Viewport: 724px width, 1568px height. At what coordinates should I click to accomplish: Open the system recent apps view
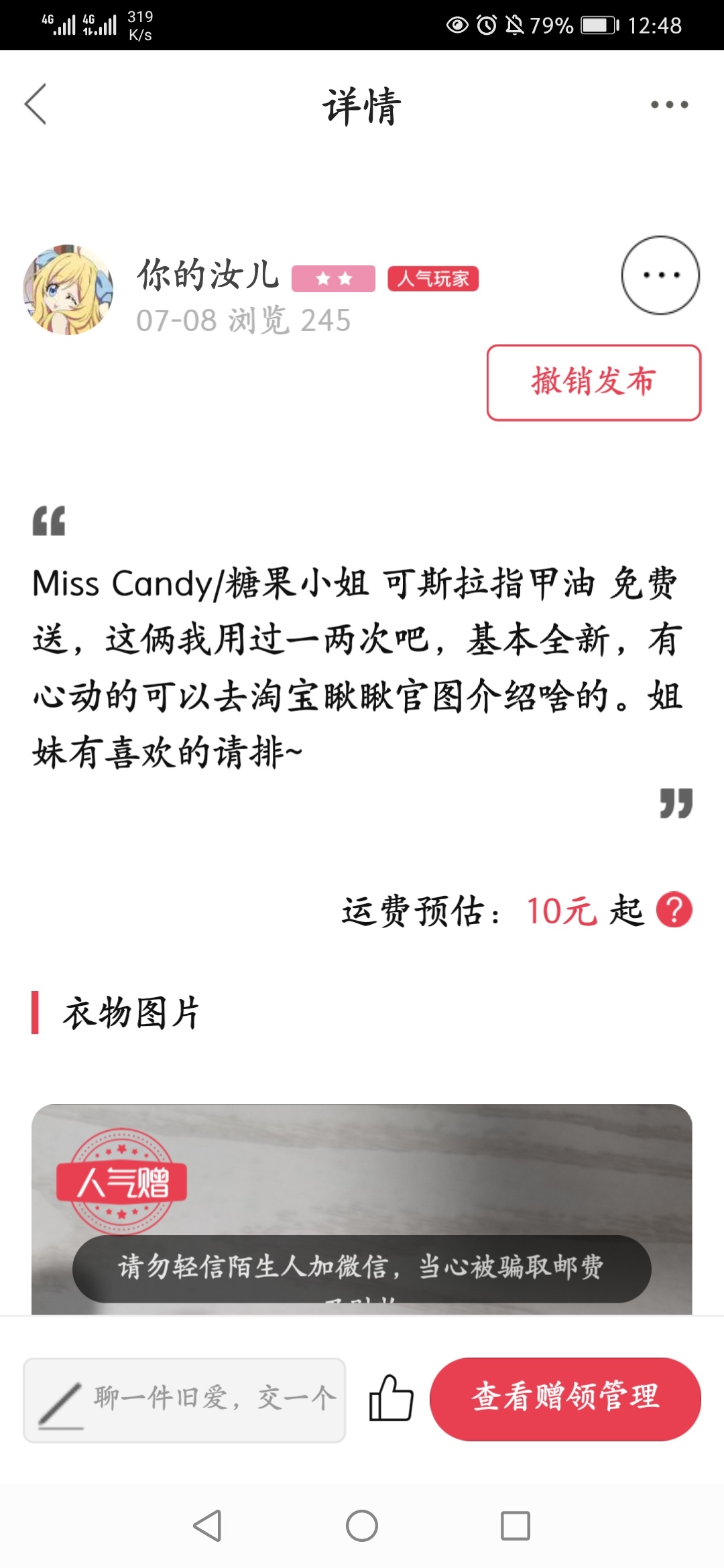[x=516, y=1526]
